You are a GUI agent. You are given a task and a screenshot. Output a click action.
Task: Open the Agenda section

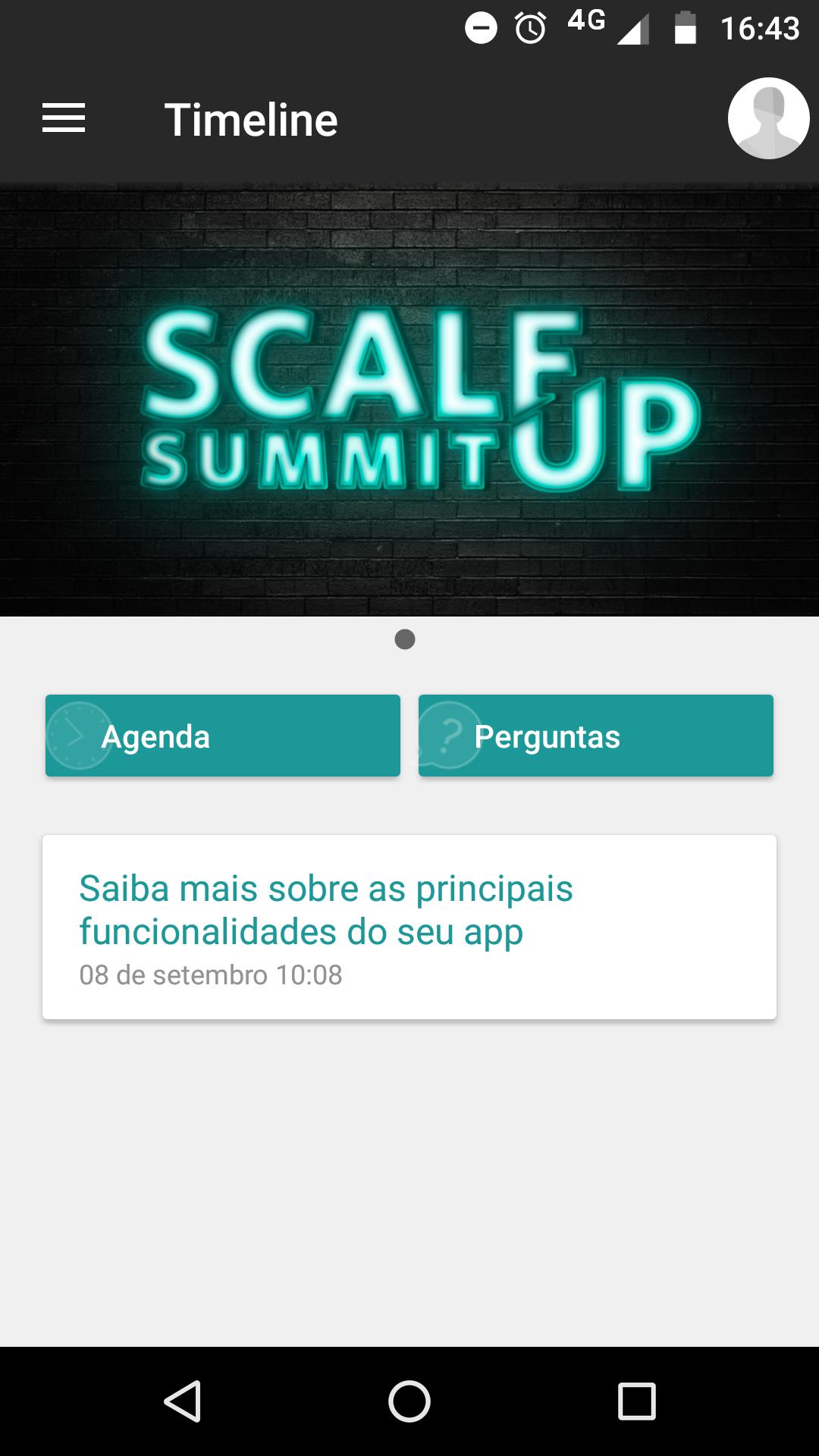(x=222, y=735)
